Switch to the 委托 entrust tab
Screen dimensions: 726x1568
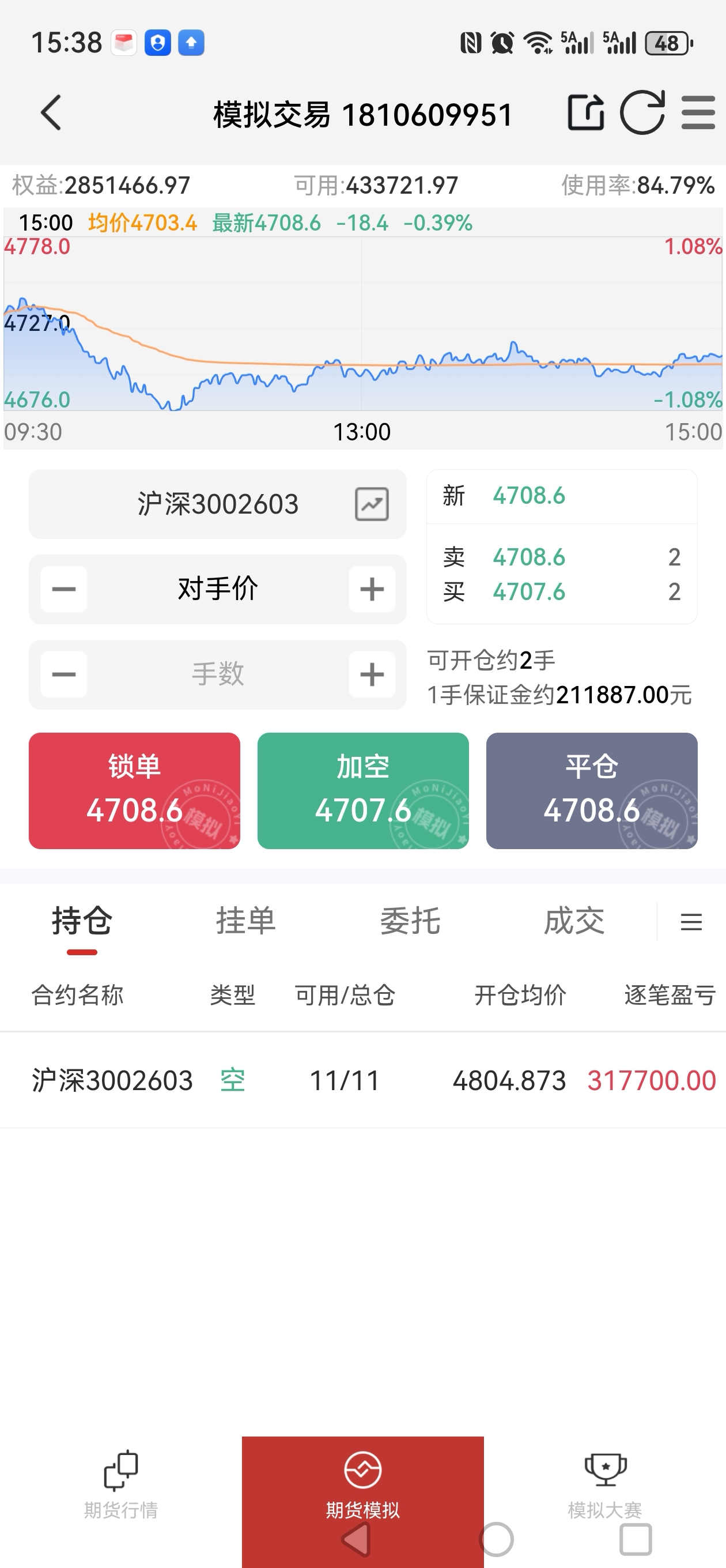[x=411, y=921]
